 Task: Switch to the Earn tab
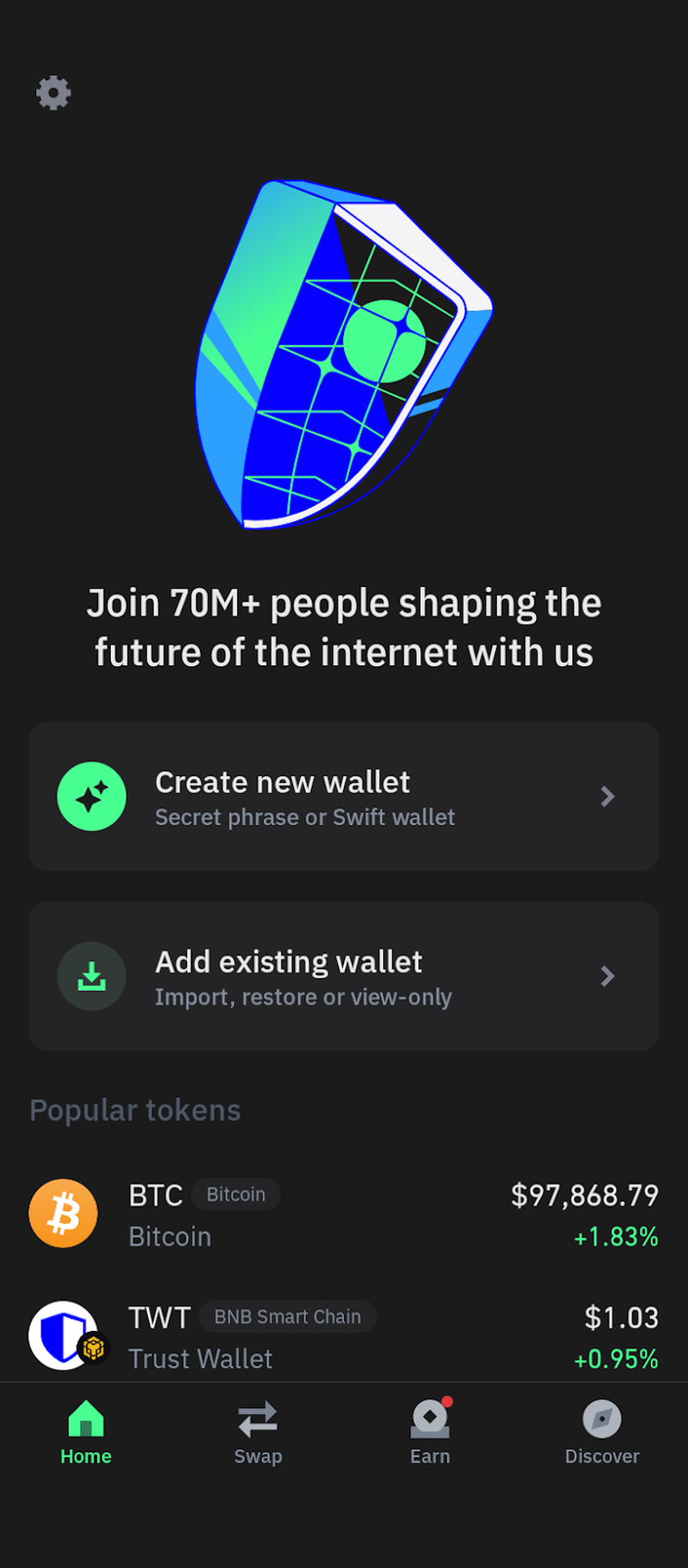coord(430,1434)
